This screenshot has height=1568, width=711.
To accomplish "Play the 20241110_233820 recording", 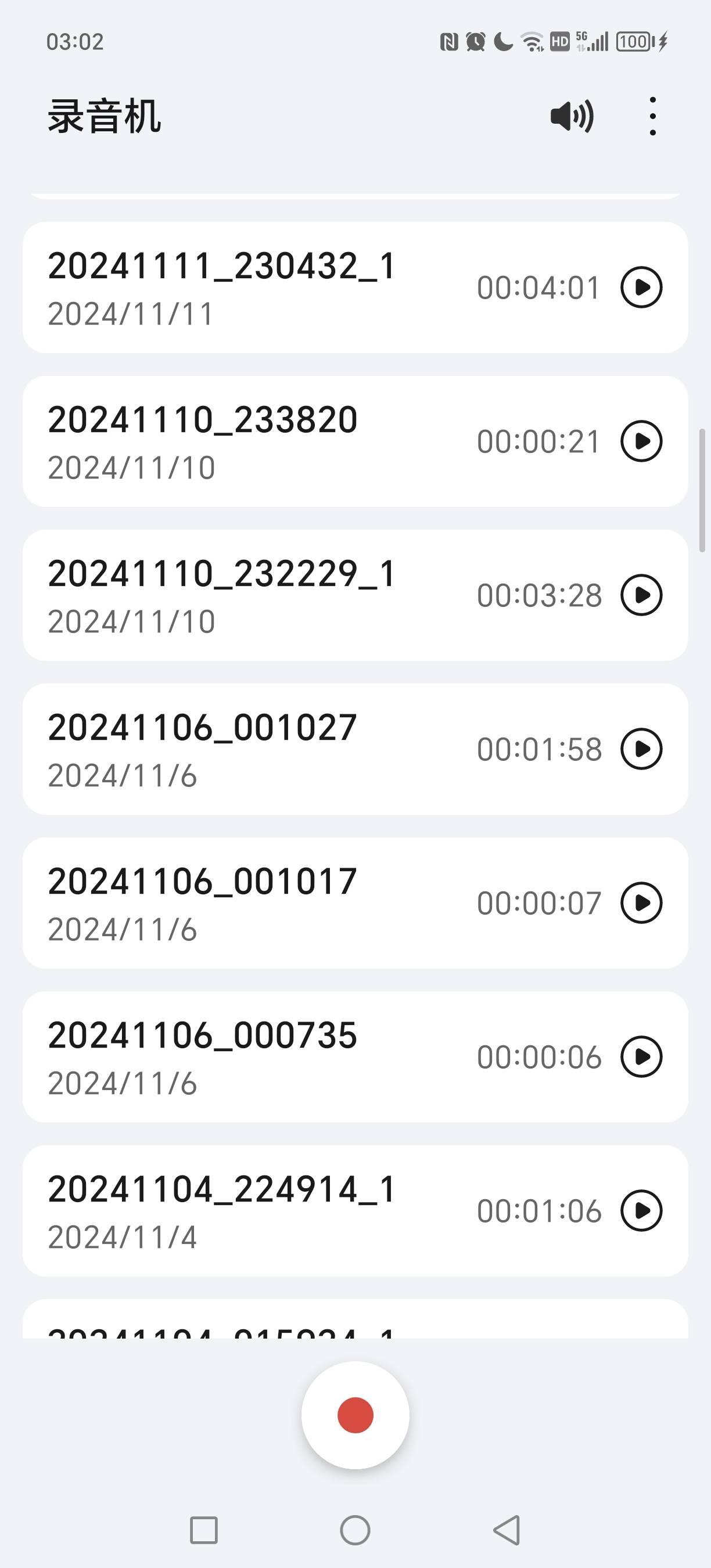I will coord(641,441).
